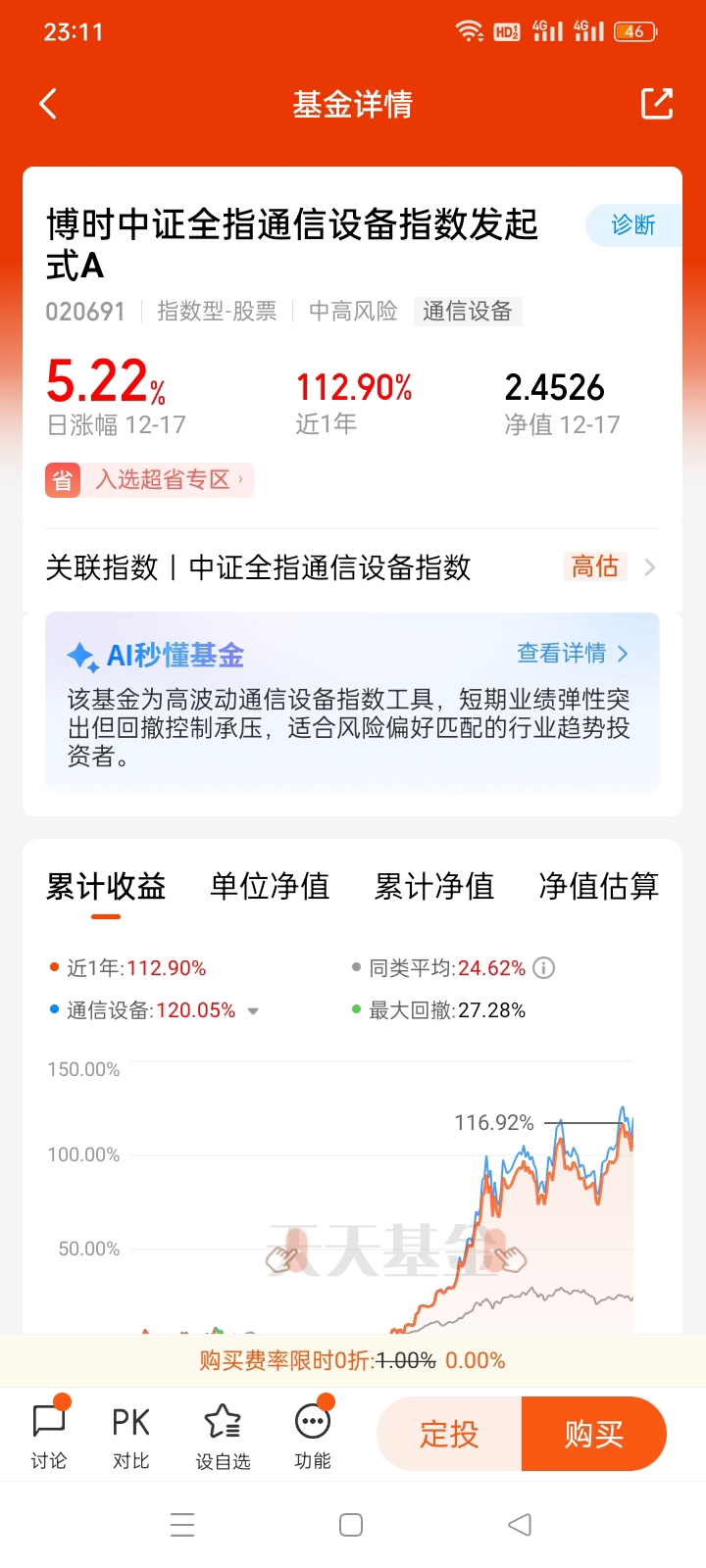Open the linked index 中证全指通信设备指数 row
The height and width of the screenshot is (1568, 706).
(353, 567)
